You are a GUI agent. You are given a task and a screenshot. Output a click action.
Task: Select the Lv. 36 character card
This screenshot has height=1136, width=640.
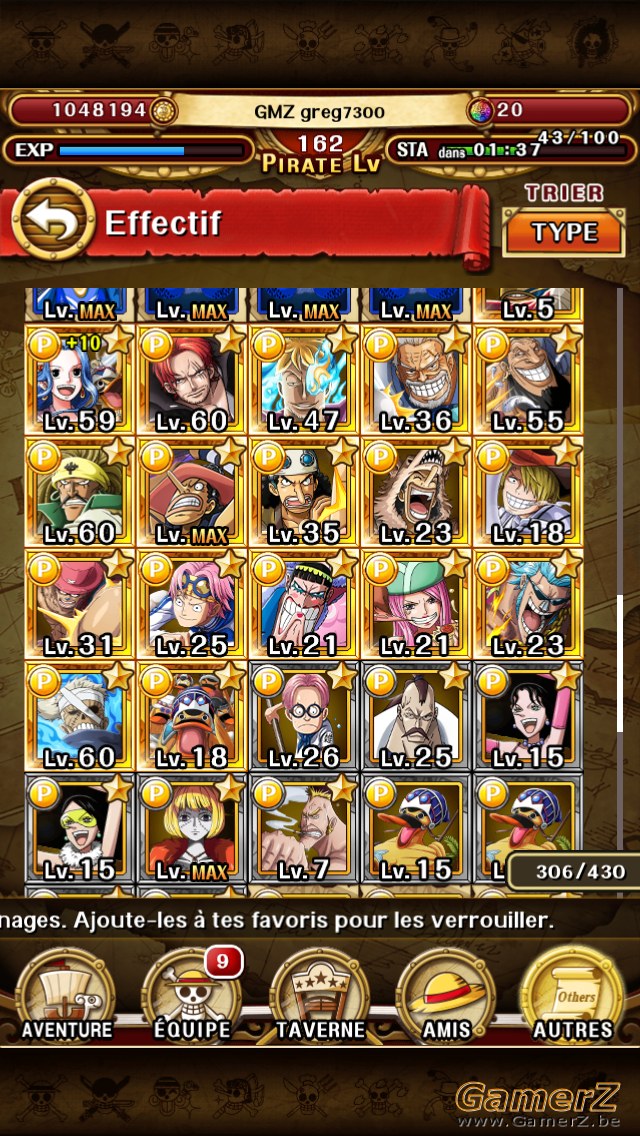pos(417,380)
